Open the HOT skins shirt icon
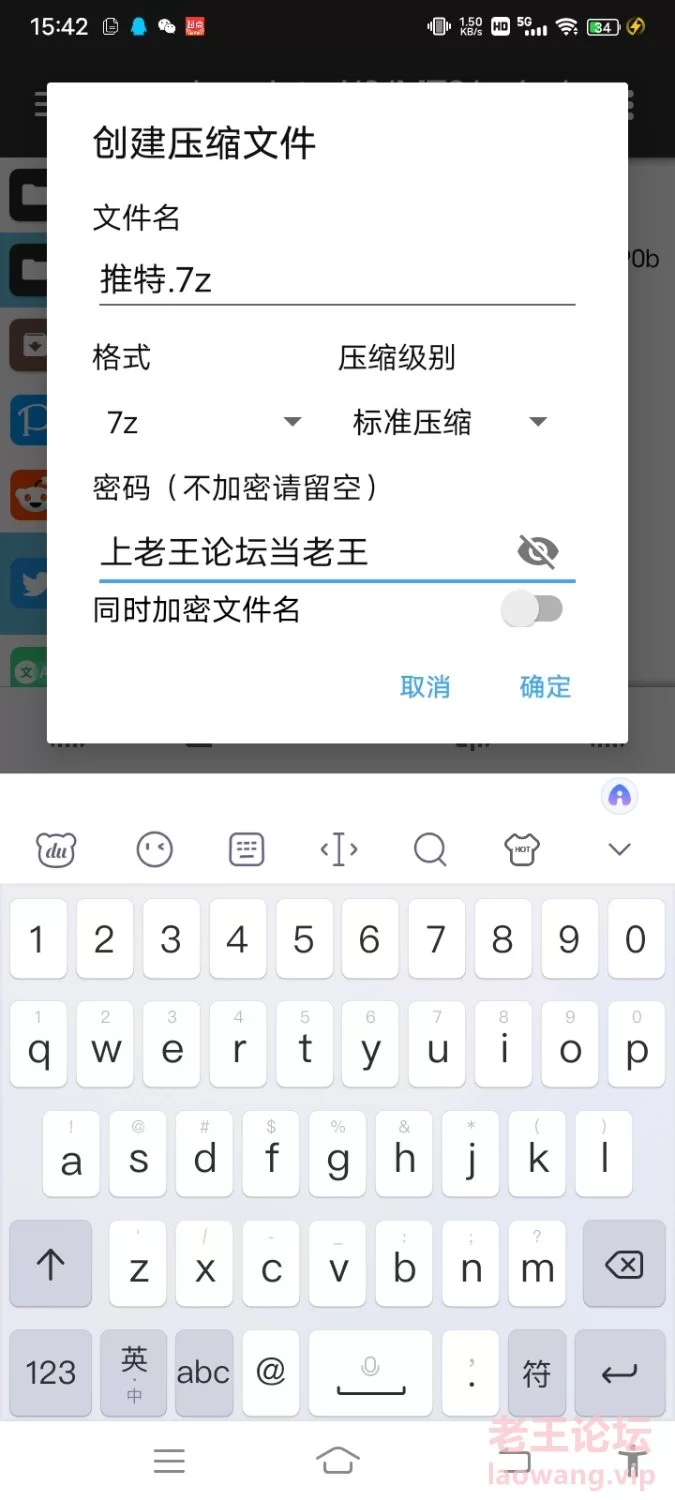The image size is (675, 1500). coord(521,850)
